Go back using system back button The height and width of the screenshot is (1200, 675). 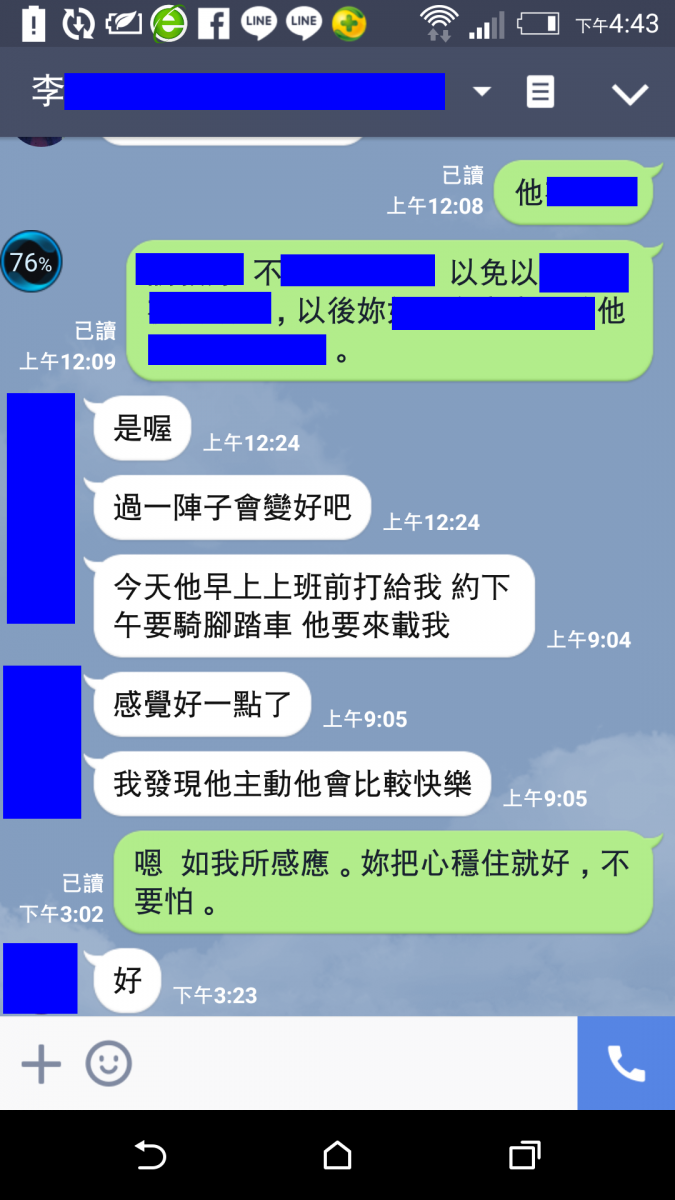(150, 1156)
